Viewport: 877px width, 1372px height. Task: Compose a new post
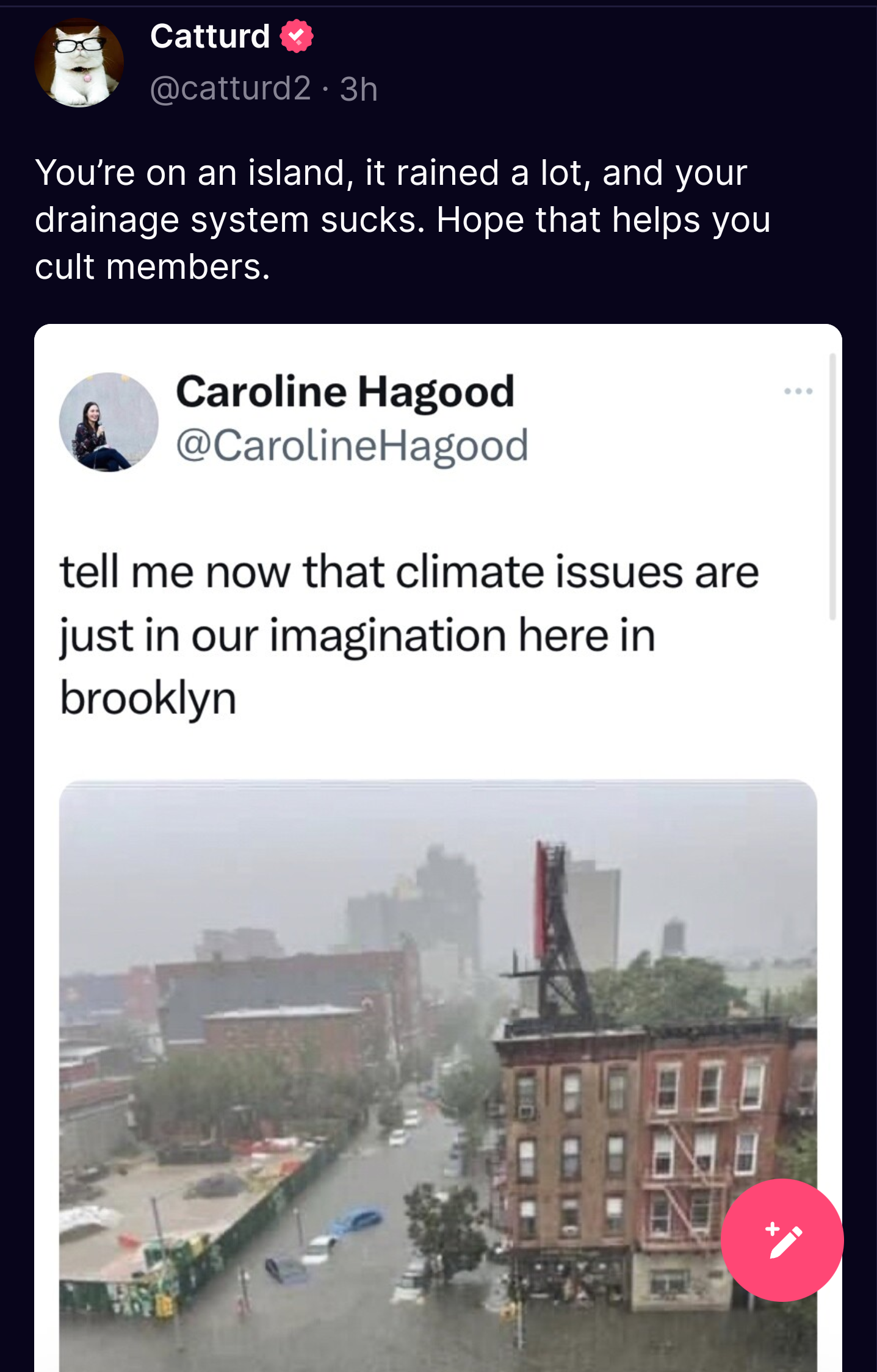tap(782, 1240)
